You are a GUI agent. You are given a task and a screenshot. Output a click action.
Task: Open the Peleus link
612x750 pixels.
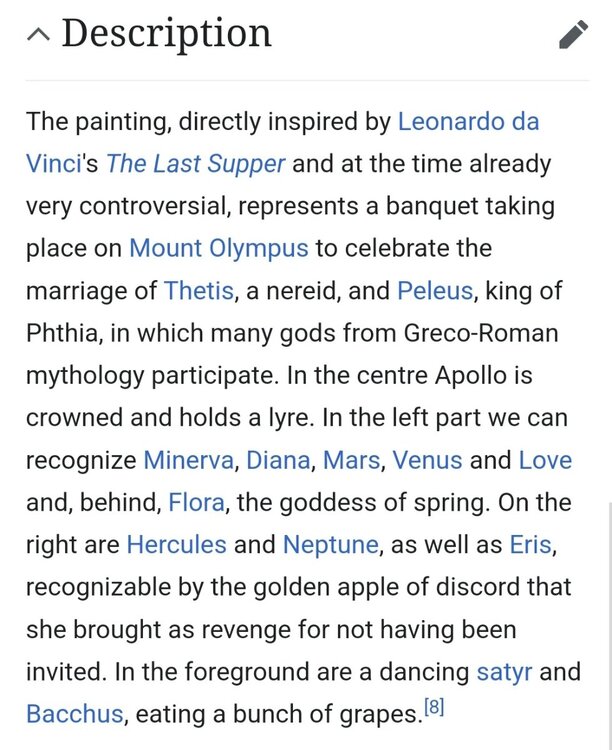pos(435,291)
